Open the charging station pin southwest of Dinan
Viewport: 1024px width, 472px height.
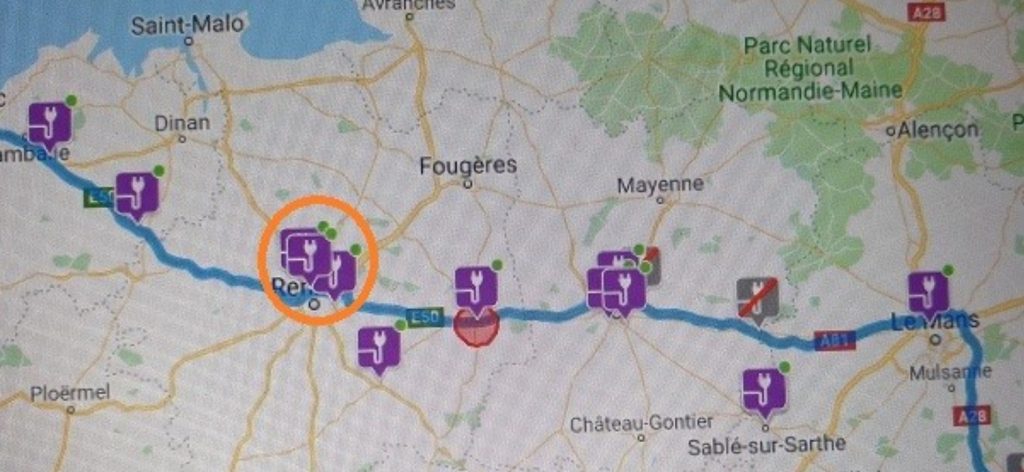(135, 194)
